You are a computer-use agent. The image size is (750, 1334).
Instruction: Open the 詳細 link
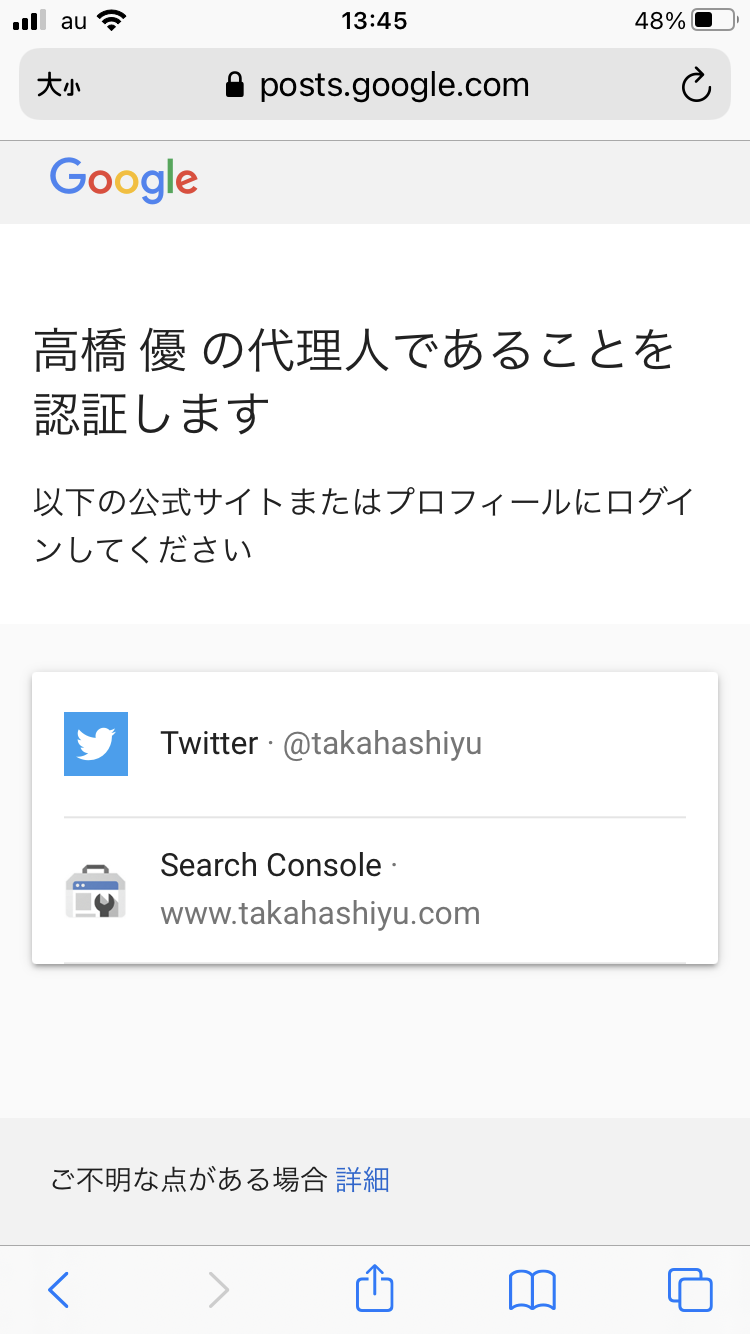pyautogui.click(x=362, y=1180)
